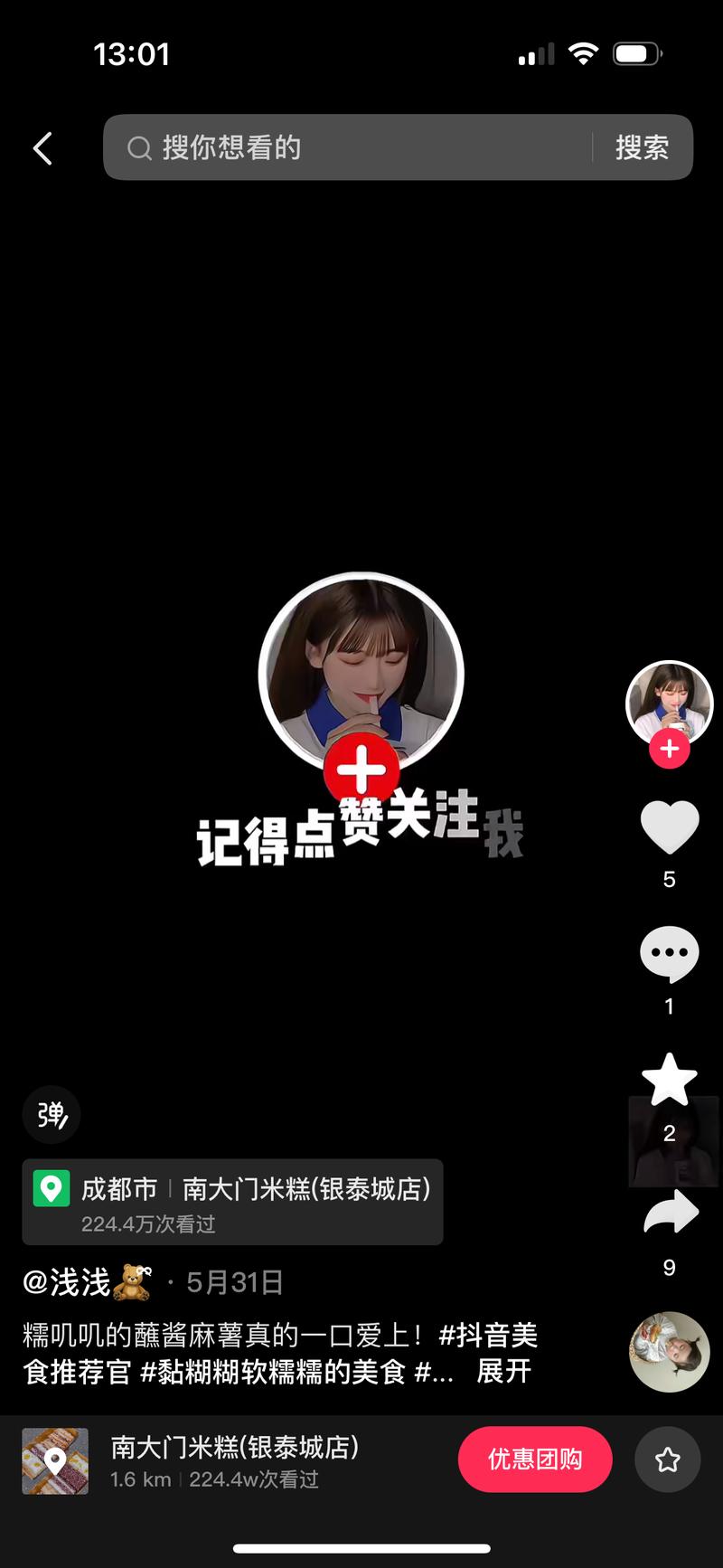Open the creator's avatar beside the video

[669, 703]
